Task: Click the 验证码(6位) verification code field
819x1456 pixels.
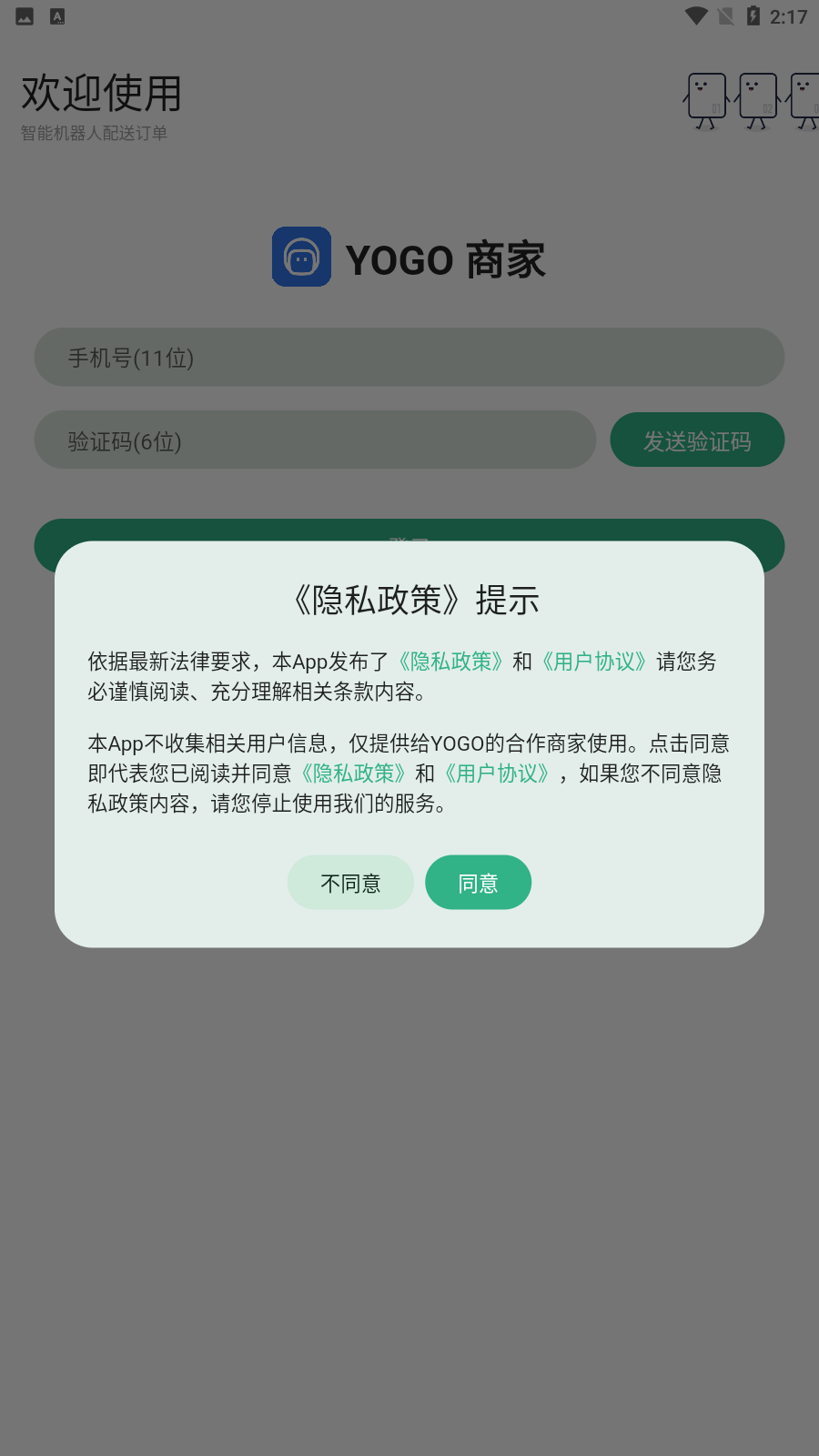Action: click(x=315, y=440)
